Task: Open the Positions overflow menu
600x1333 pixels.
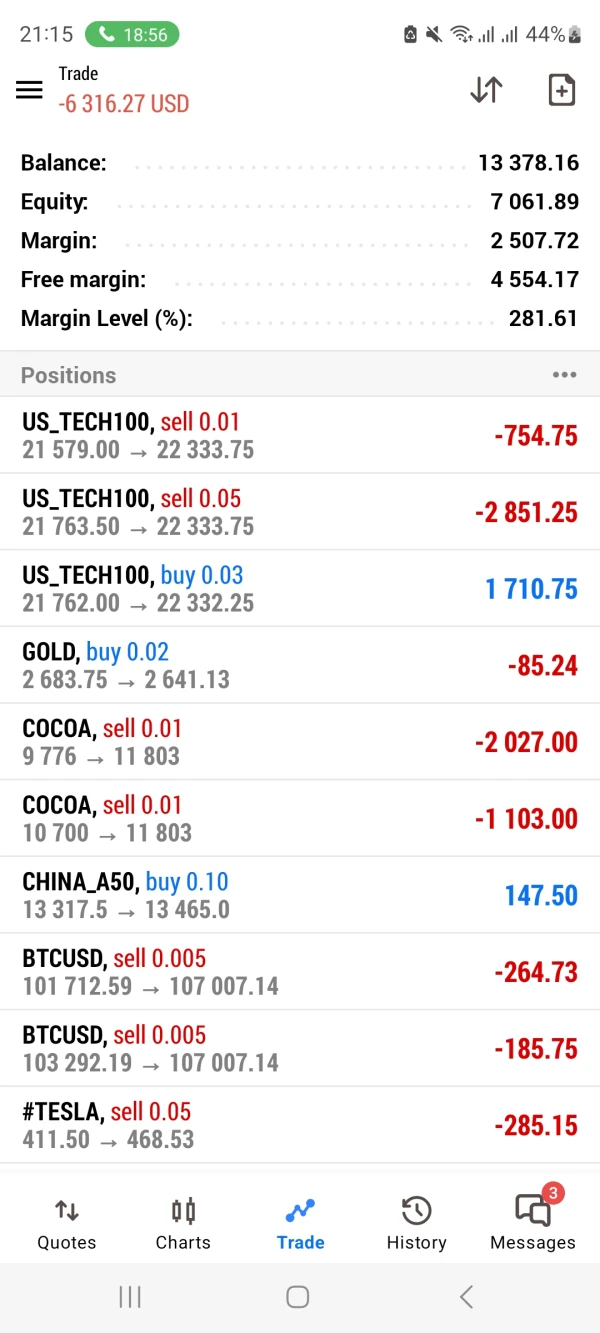Action: (x=564, y=375)
